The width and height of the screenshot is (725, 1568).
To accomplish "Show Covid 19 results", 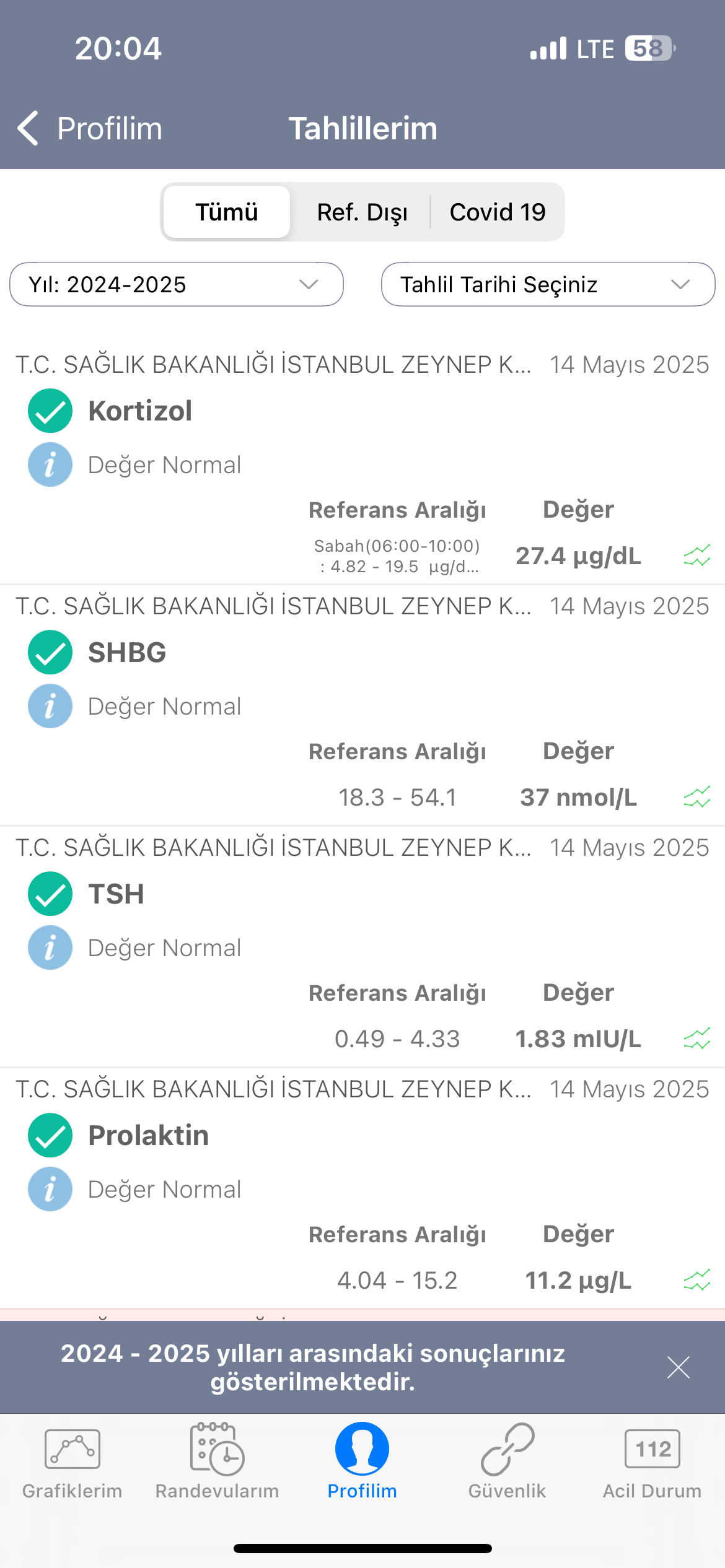I will (x=498, y=212).
